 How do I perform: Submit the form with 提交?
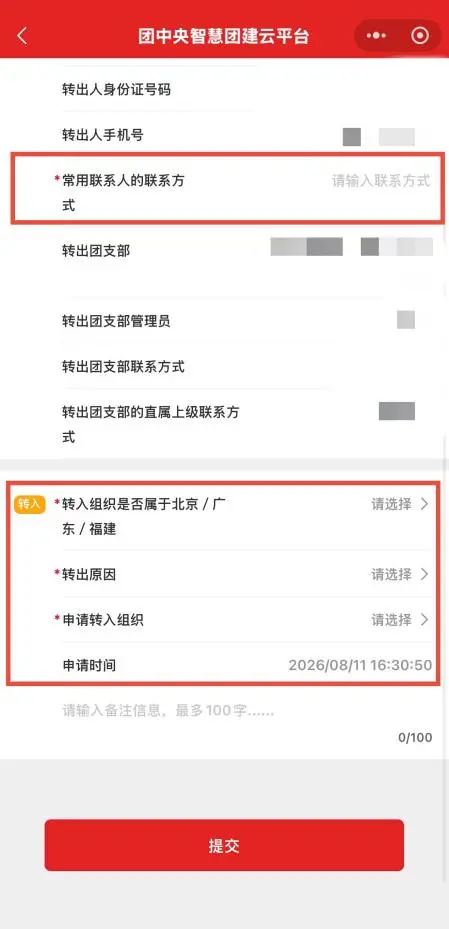pyautogui.click(x=224, y=845)
